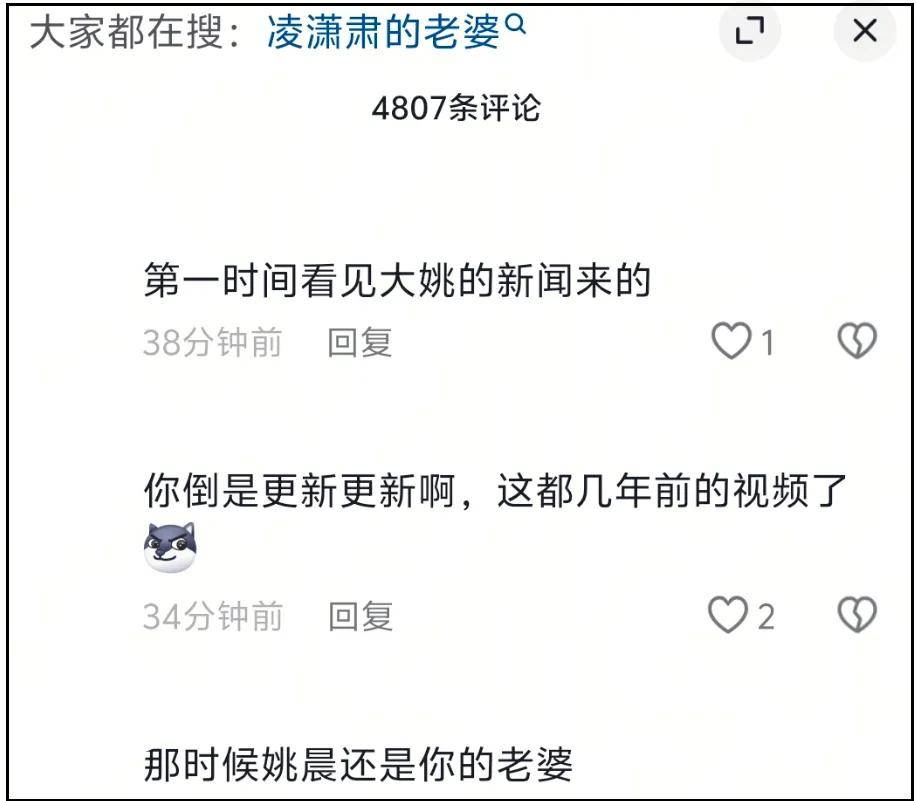Viewport: 916px width, 801px height.
Task: Reply to the 34分钟前 comment
Action: pos(360,616)
